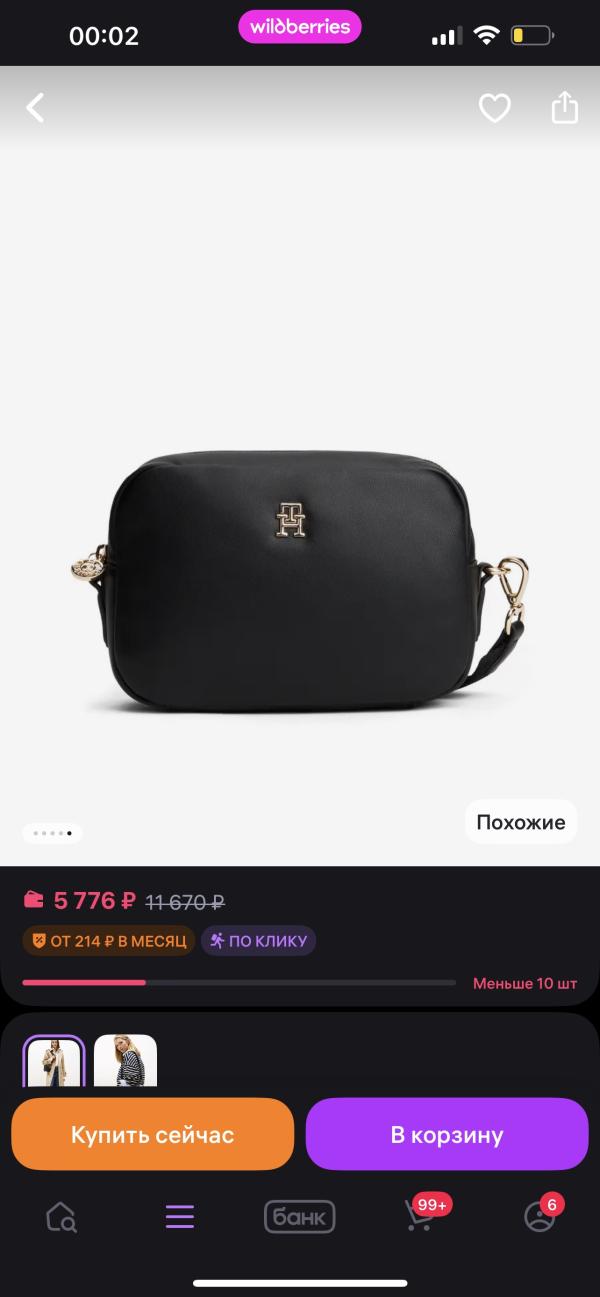This screenshot has height=1297, width=600.
Task: Open the catalog menu tab
Action: [180, 1217]
